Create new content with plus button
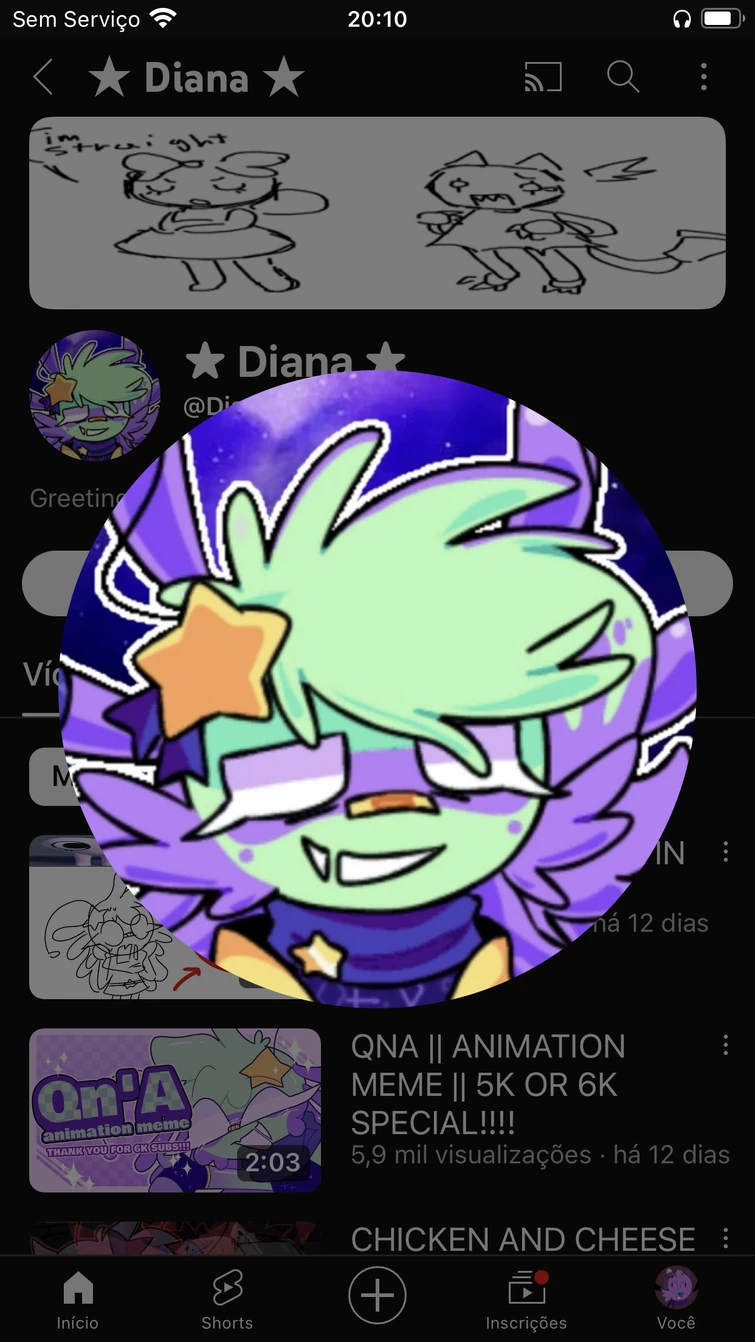Viewport: 755px width, 1342px height. click(x=377, y=1296)
